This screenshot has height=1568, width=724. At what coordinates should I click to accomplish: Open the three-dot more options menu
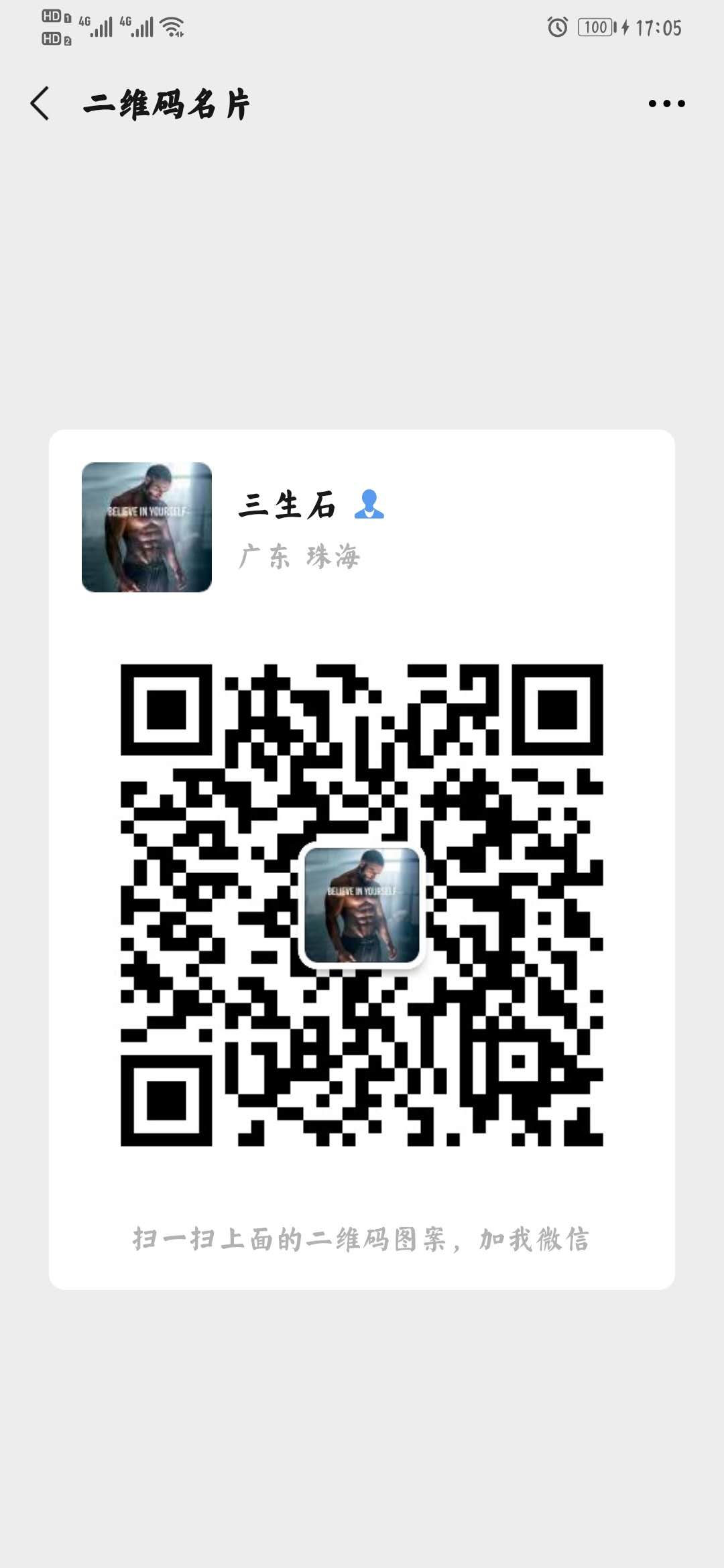tap(666, 104)
